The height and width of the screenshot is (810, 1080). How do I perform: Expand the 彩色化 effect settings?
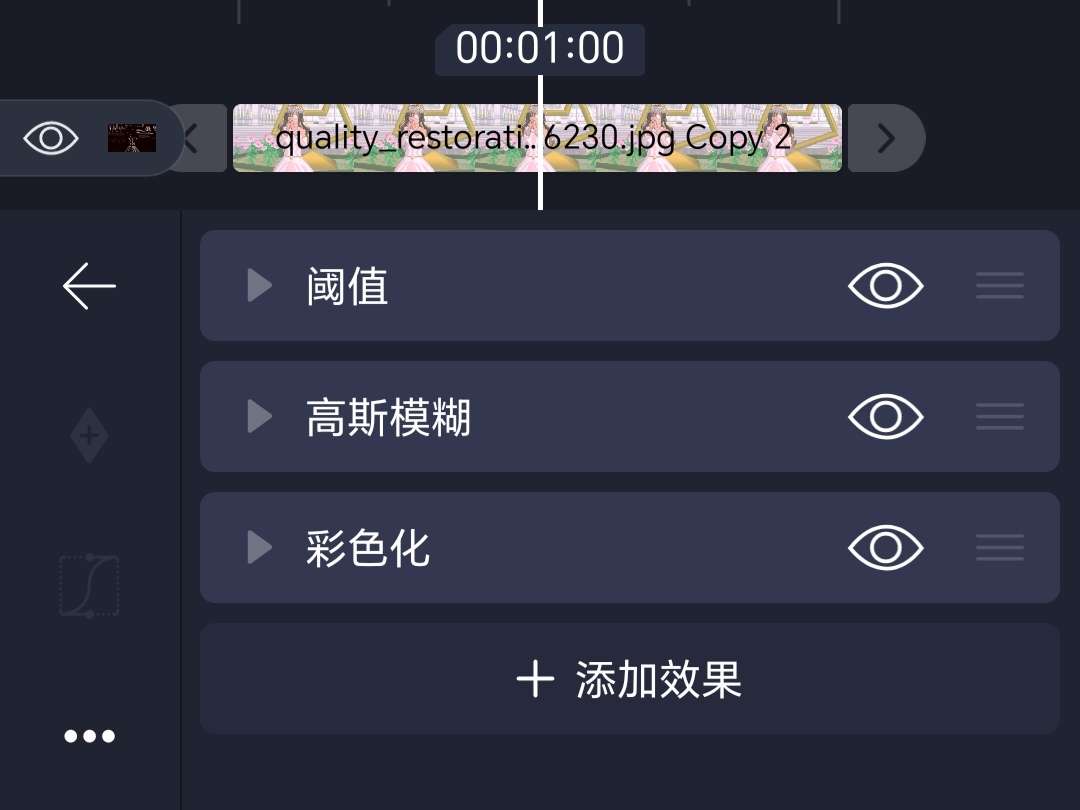pos(259,548)
